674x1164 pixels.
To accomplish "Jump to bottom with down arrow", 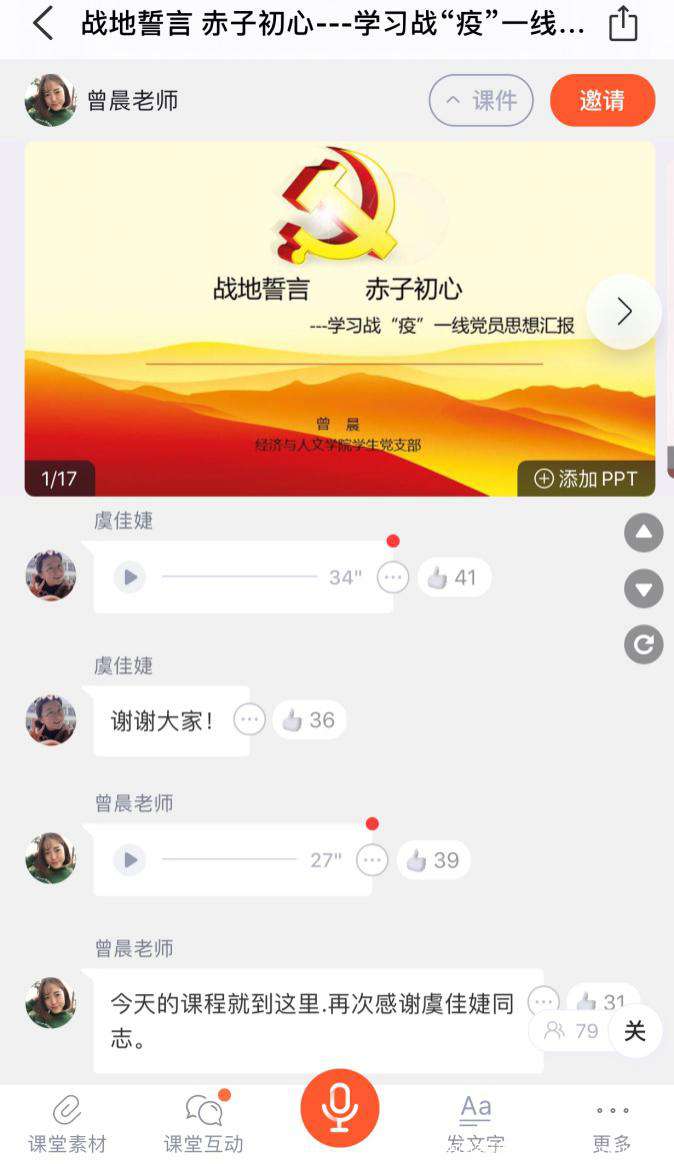I will (643, 589).
